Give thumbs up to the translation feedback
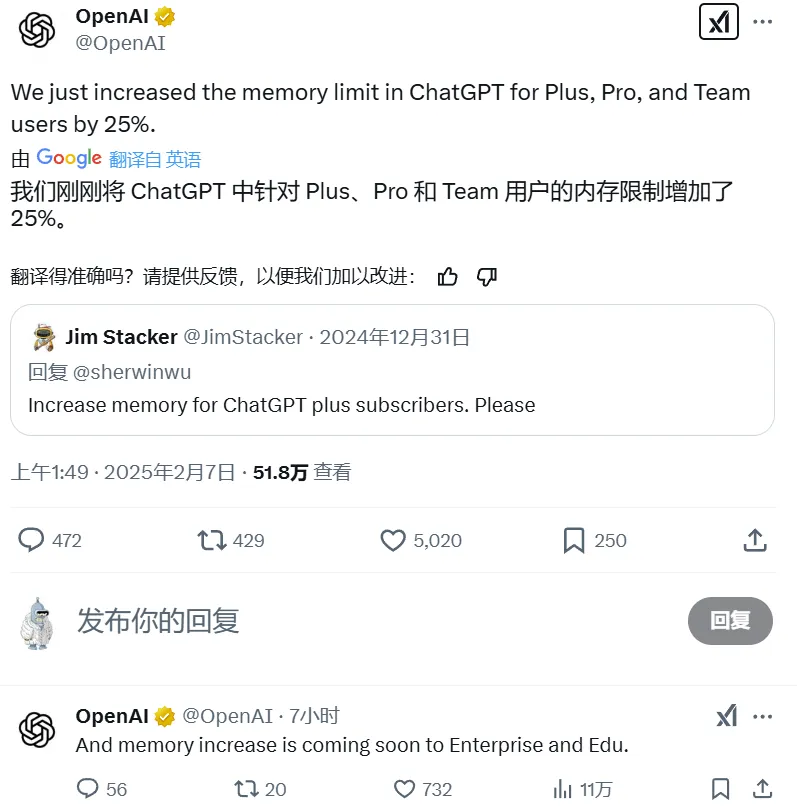 (447, 277)
